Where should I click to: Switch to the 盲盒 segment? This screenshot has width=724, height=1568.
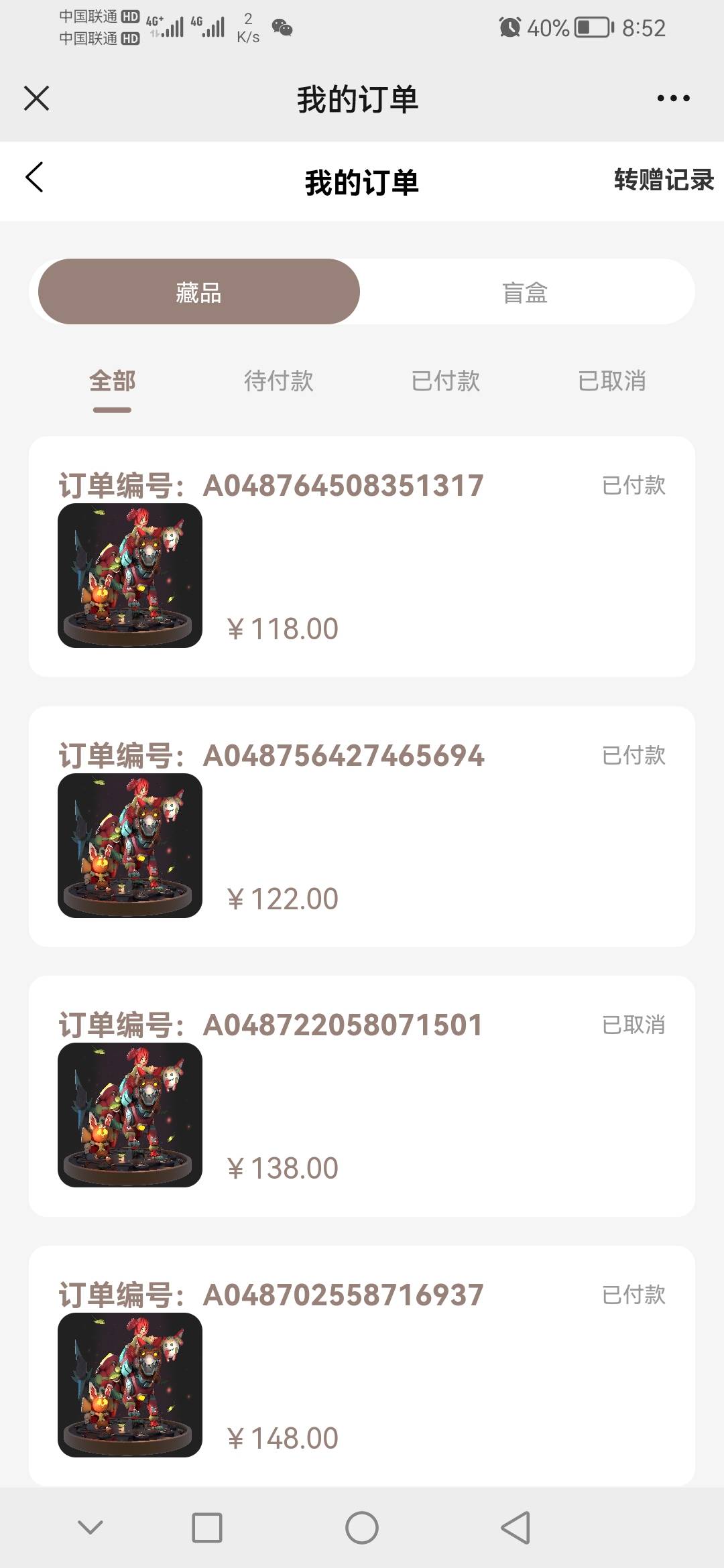[525, 292]
